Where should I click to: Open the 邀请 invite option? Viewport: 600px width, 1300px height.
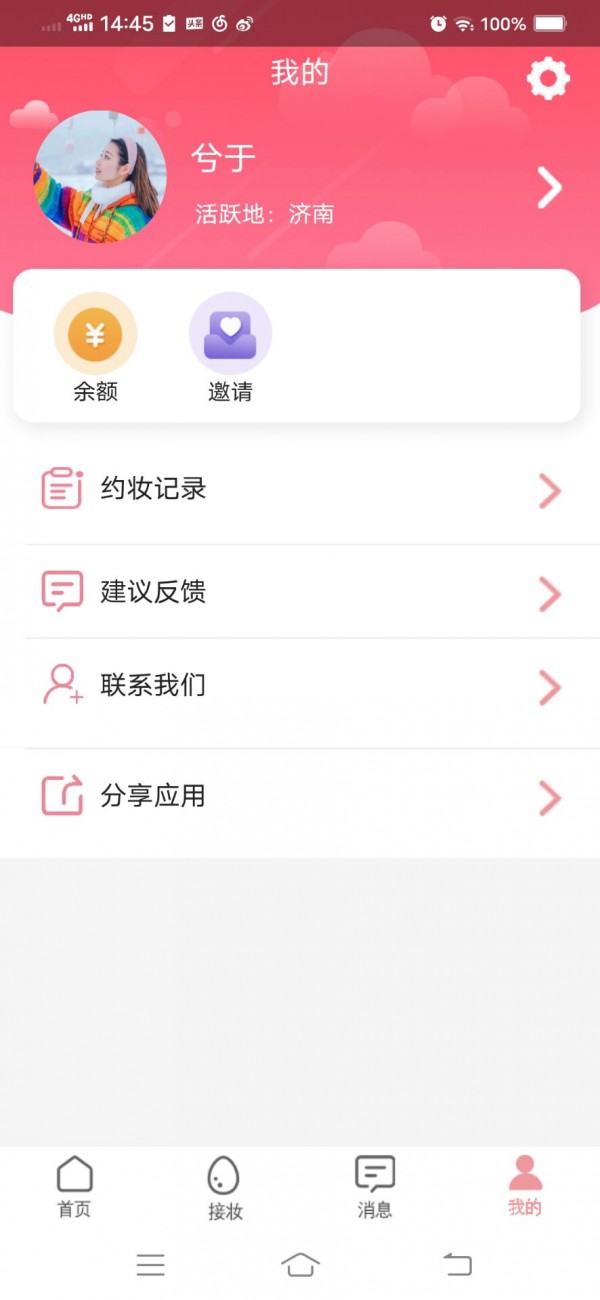[x=230, y=346]
